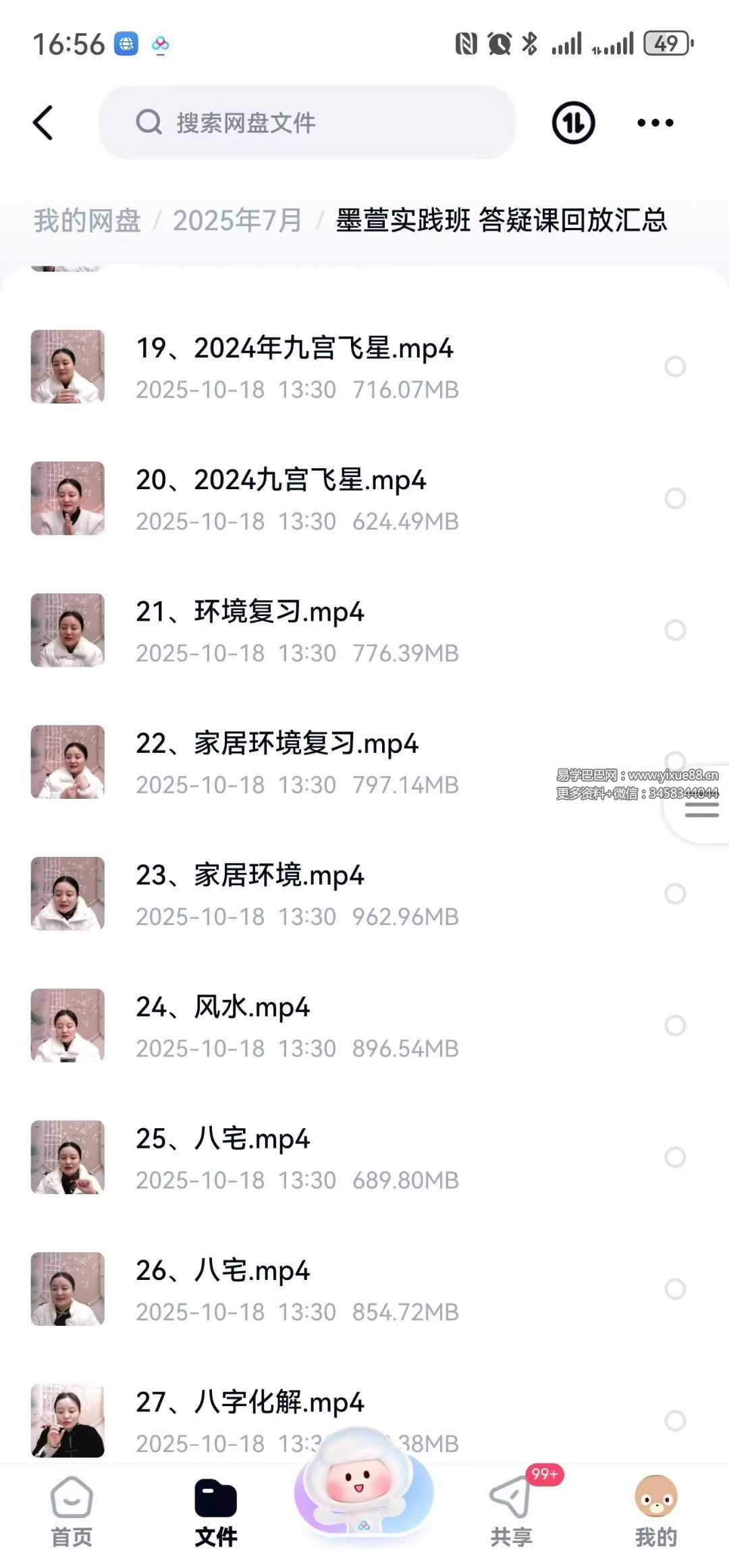Play the video 21、环境复习.mp4
The width and height of the screenshot is (729, 1568).
point(250,613)
